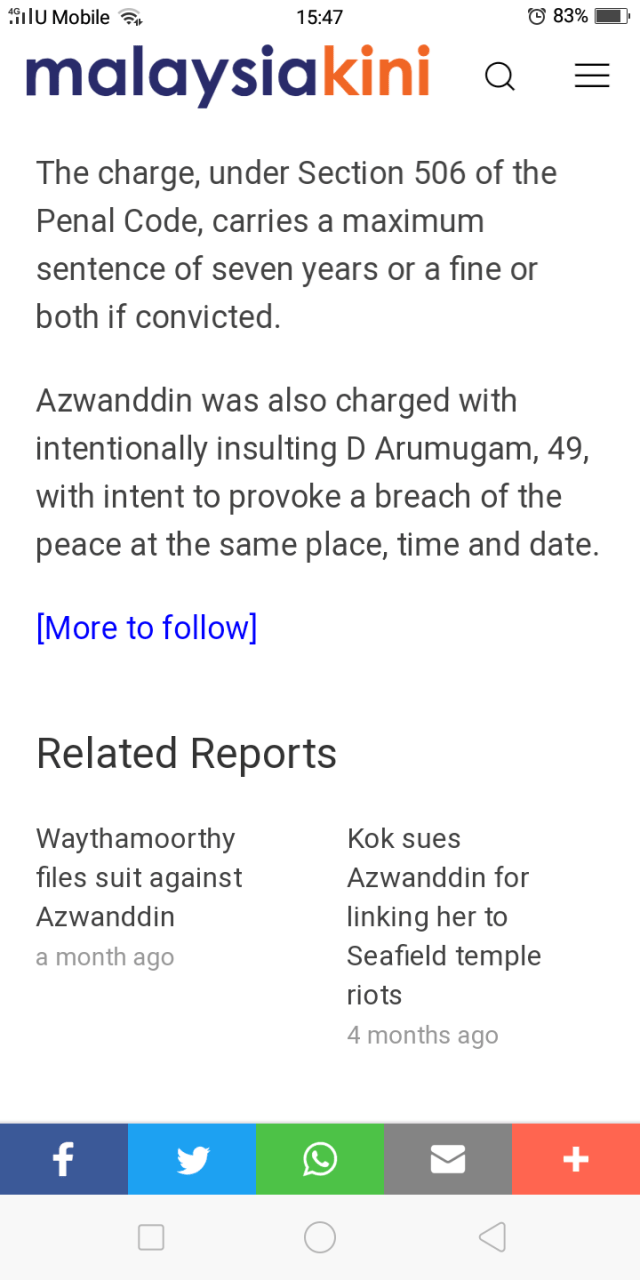The image size is (640, 1280).
Task: Share article on Facebook
Action: pyautogui.click(x=64, y=1159)
